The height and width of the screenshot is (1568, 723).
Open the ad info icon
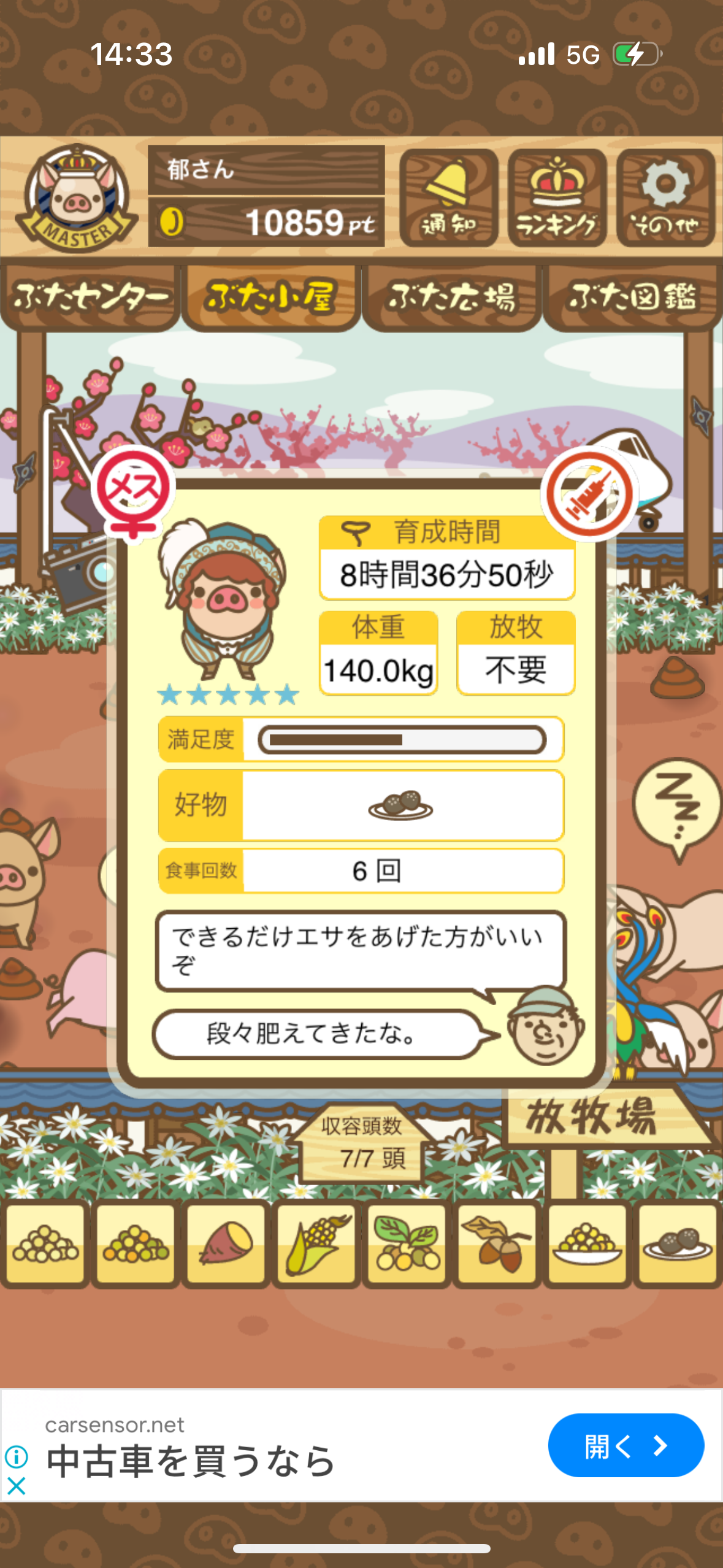(x=17, y=1456)
